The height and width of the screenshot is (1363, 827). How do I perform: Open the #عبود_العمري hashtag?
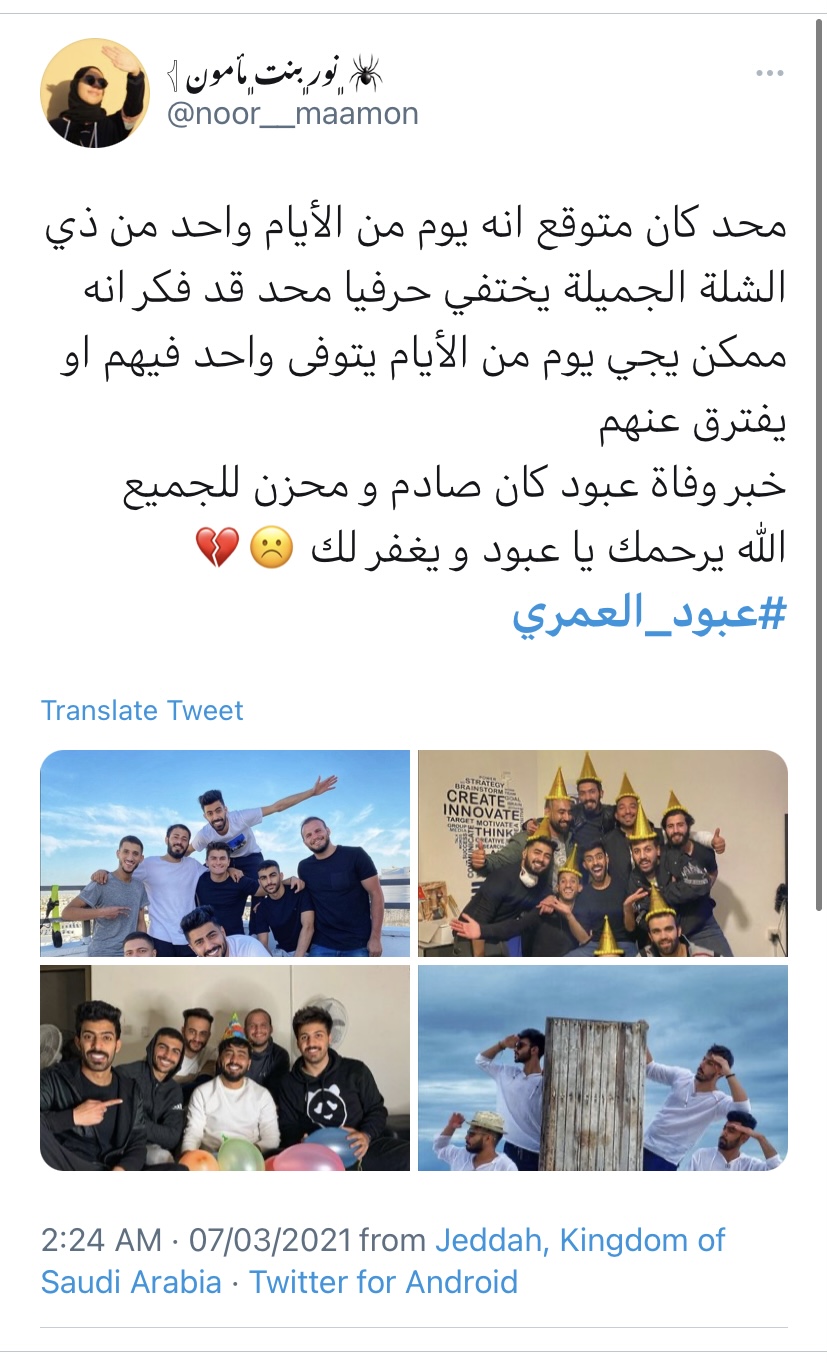tap(649, 614)
